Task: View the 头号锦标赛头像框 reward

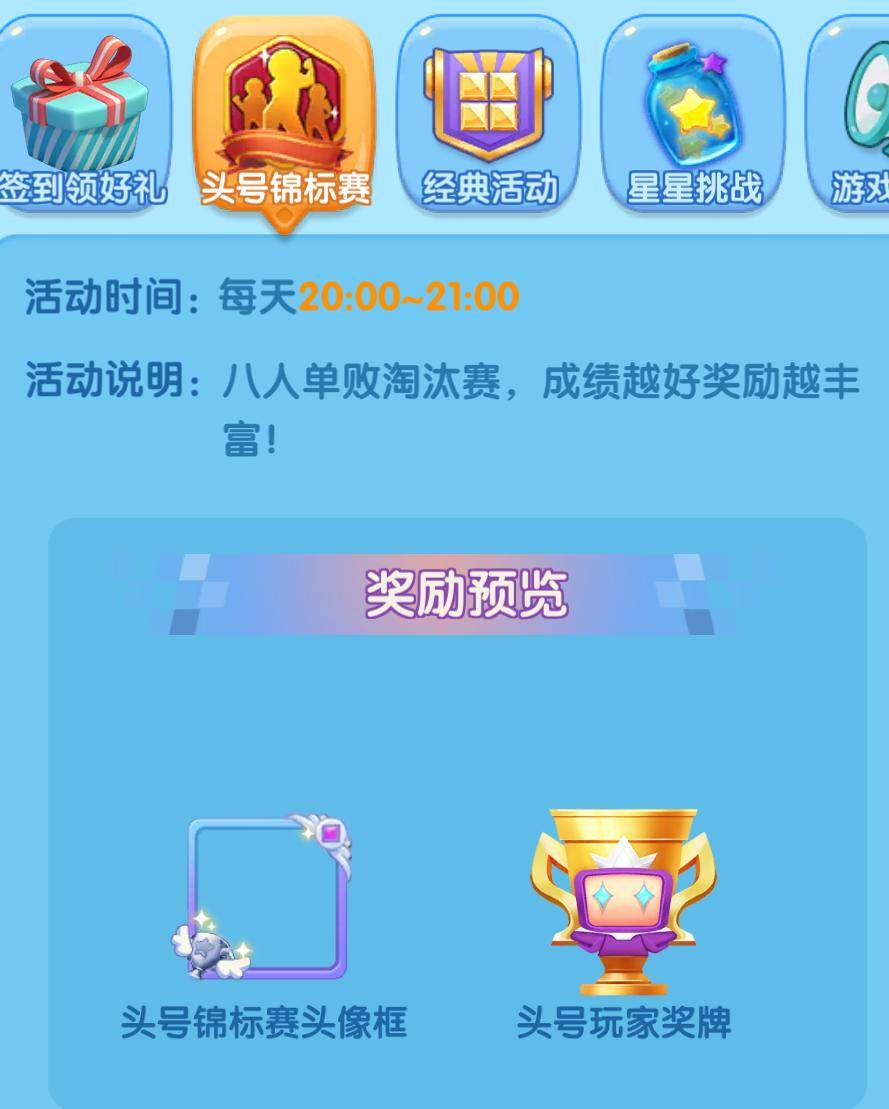Action: pos(265,899)
